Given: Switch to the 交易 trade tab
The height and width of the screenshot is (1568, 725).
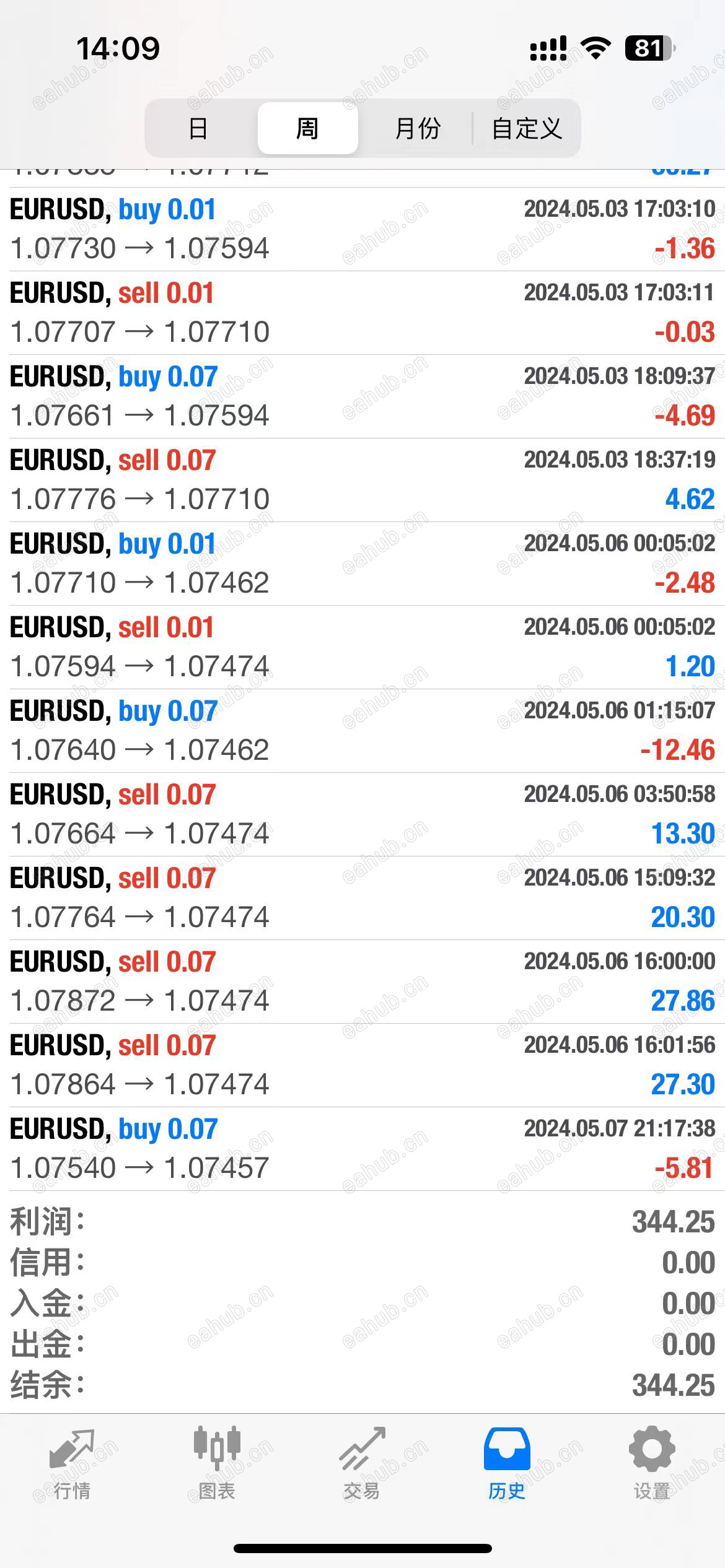Looking at the screenshot, I should tap(362, 1465).
